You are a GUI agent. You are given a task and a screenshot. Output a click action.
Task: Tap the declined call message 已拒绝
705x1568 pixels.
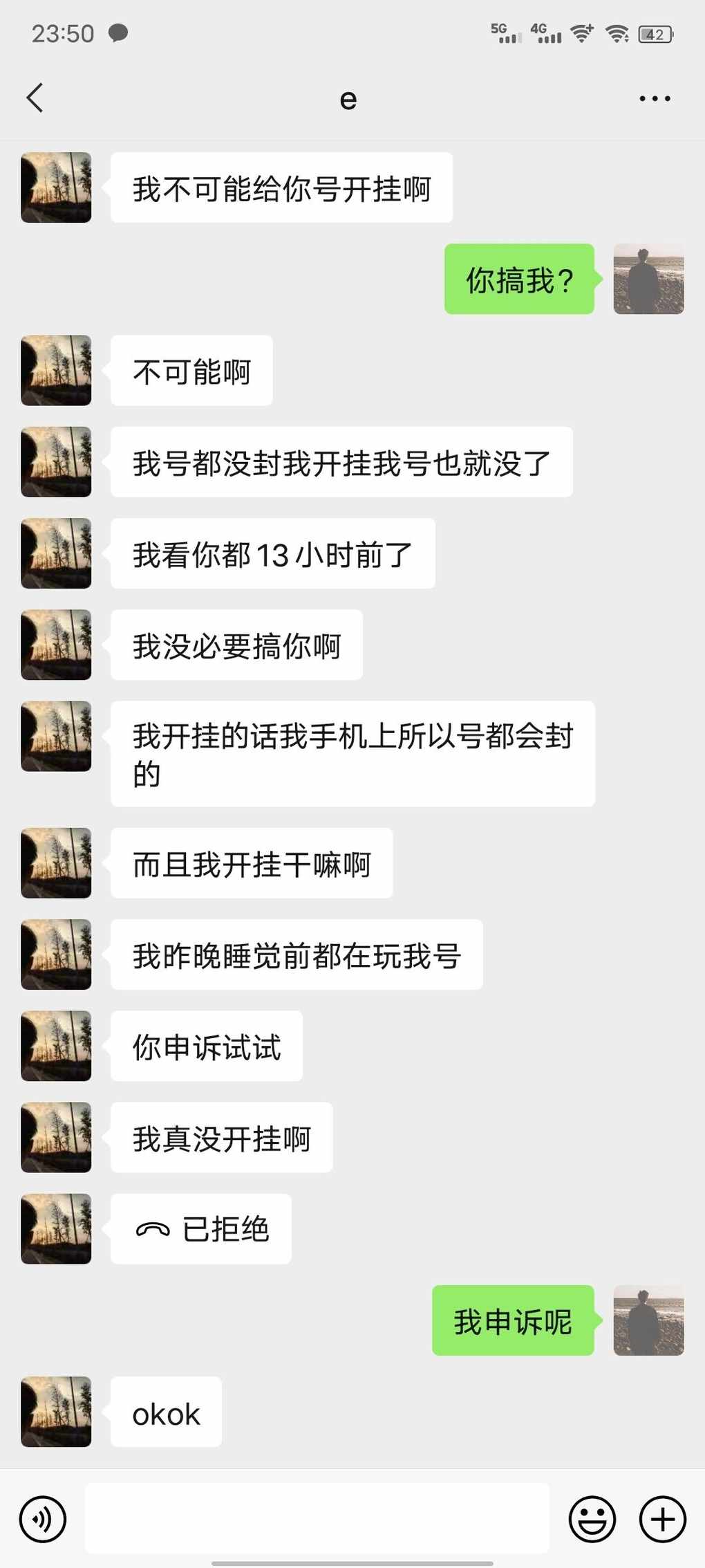(x=201, y=1229)
